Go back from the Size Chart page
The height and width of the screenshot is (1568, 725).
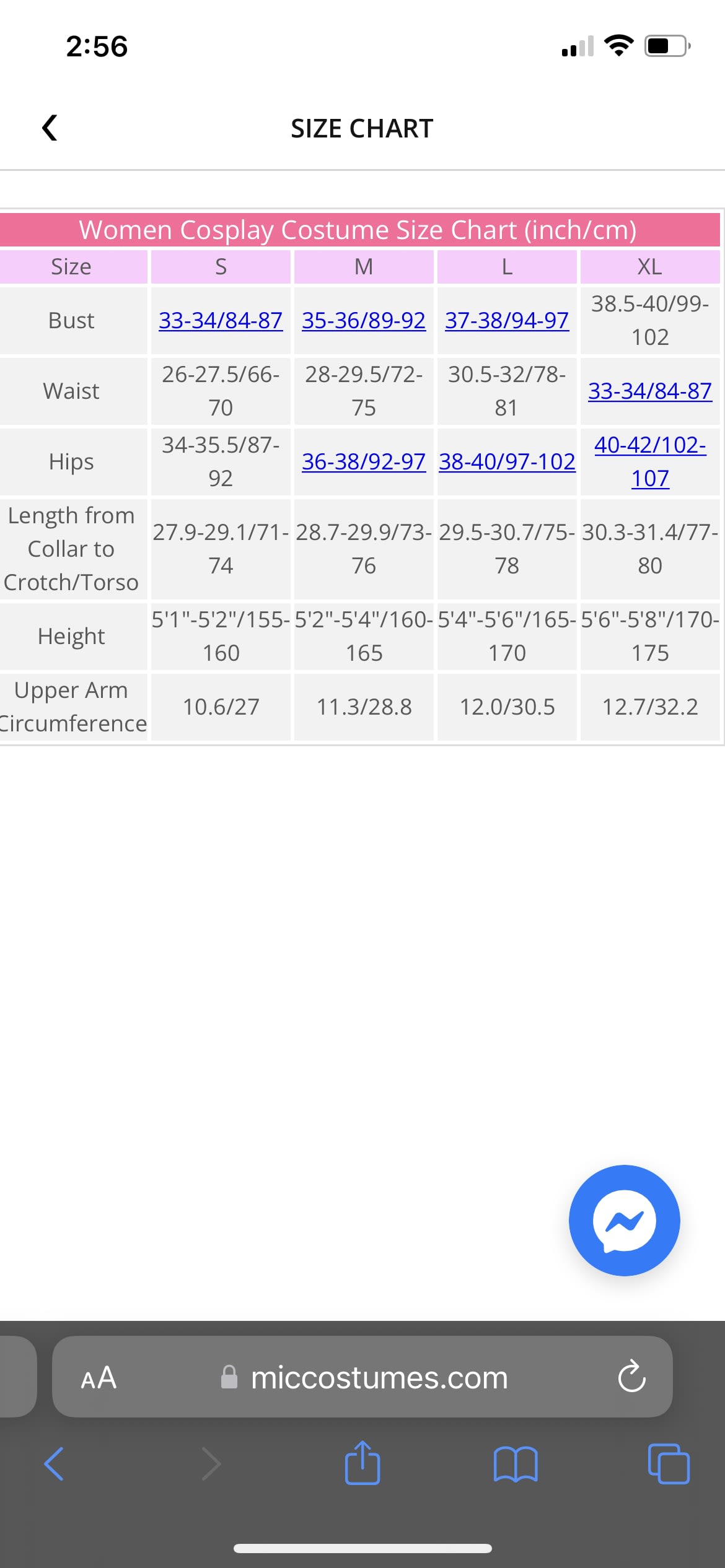tap(50, 128)
